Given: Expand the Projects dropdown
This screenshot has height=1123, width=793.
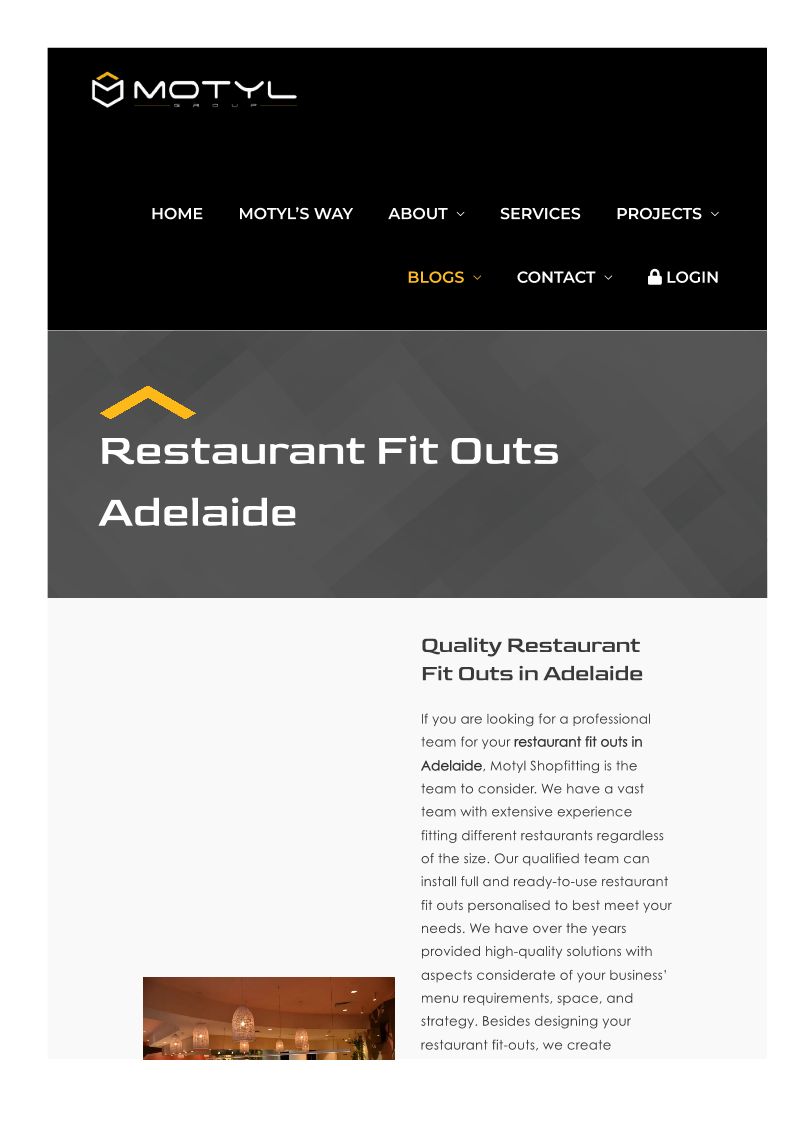Looking at the screenshot, I should click(668, 213).
